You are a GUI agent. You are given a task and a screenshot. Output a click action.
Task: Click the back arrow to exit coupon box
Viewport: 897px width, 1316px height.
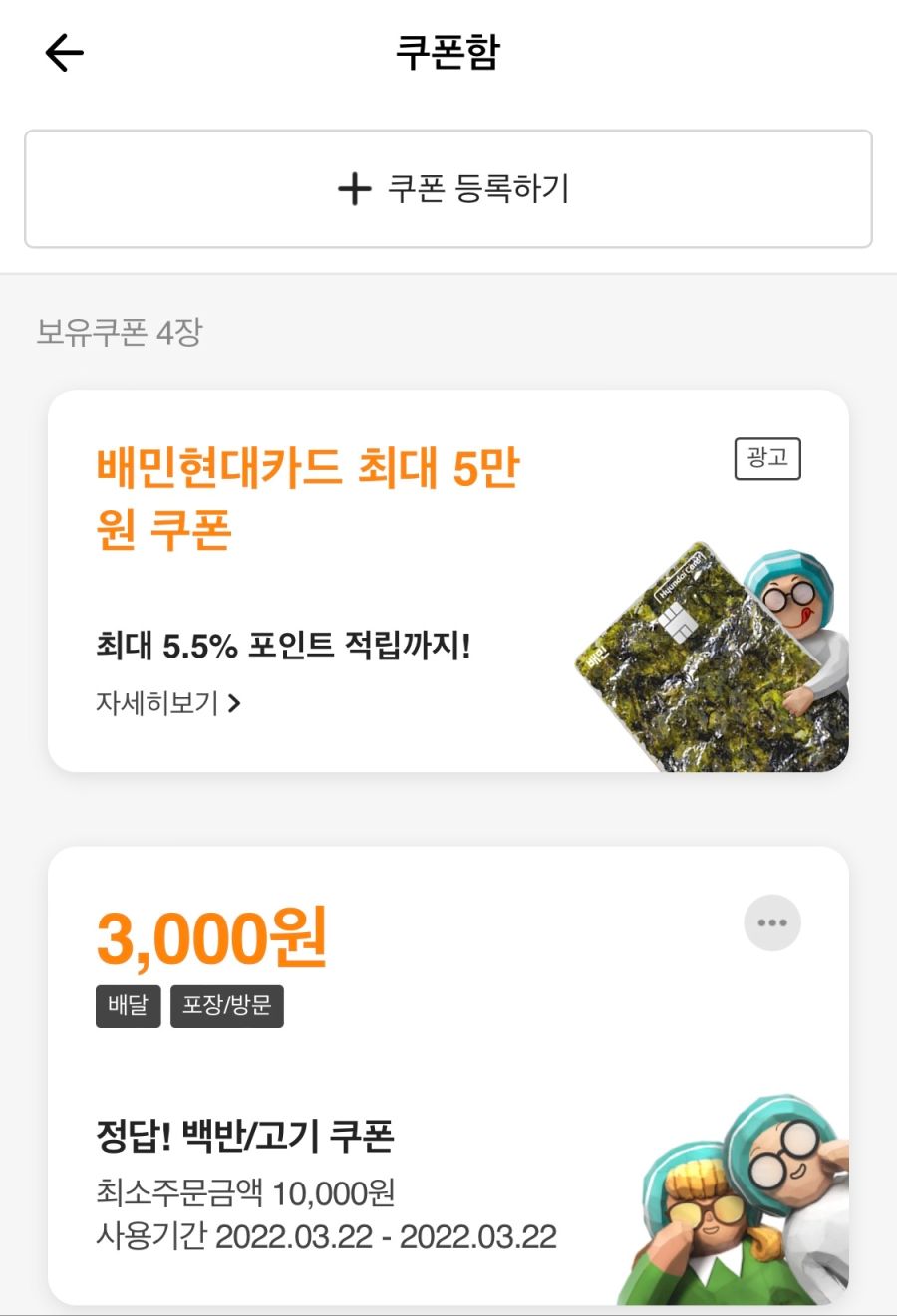tap(62, 52)
